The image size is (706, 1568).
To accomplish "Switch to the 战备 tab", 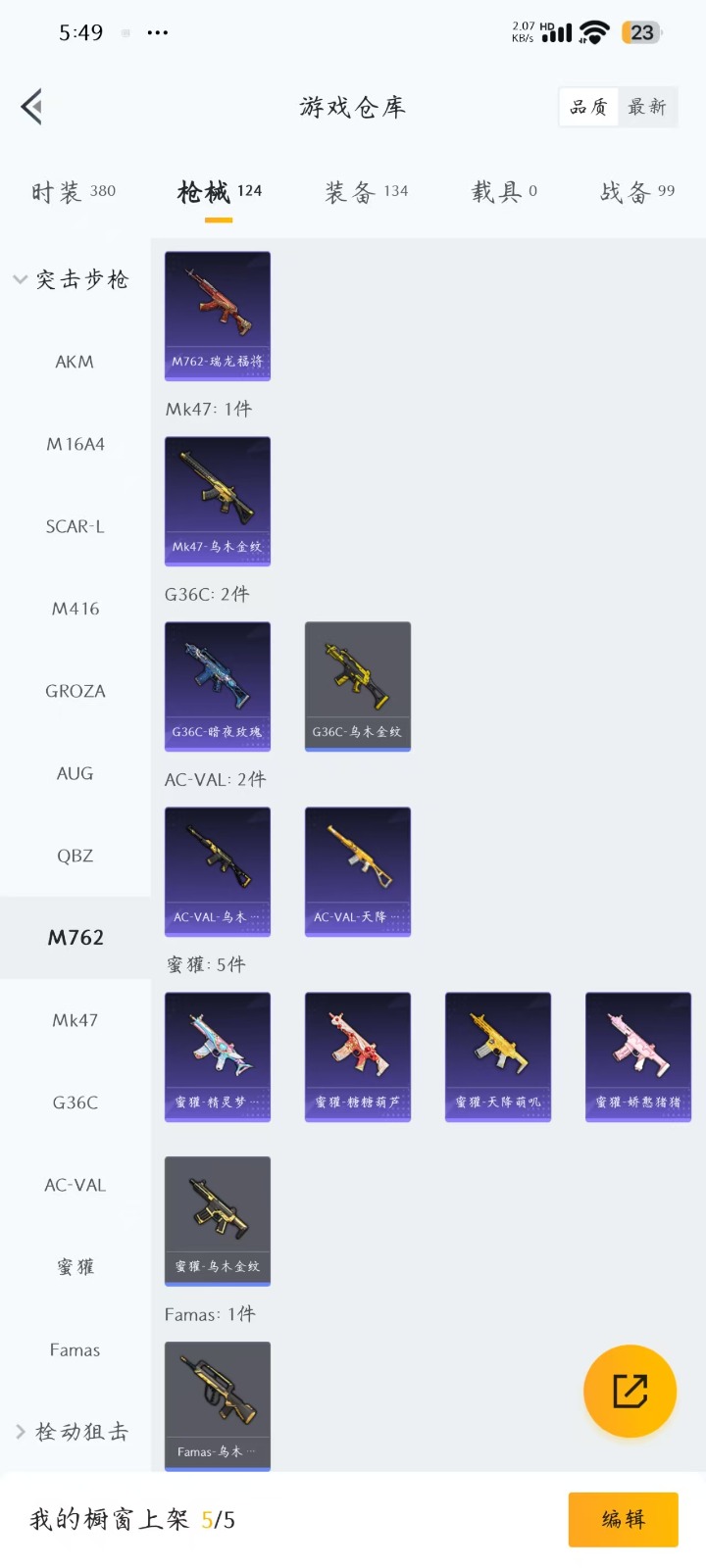I will (x=637, y=191).
